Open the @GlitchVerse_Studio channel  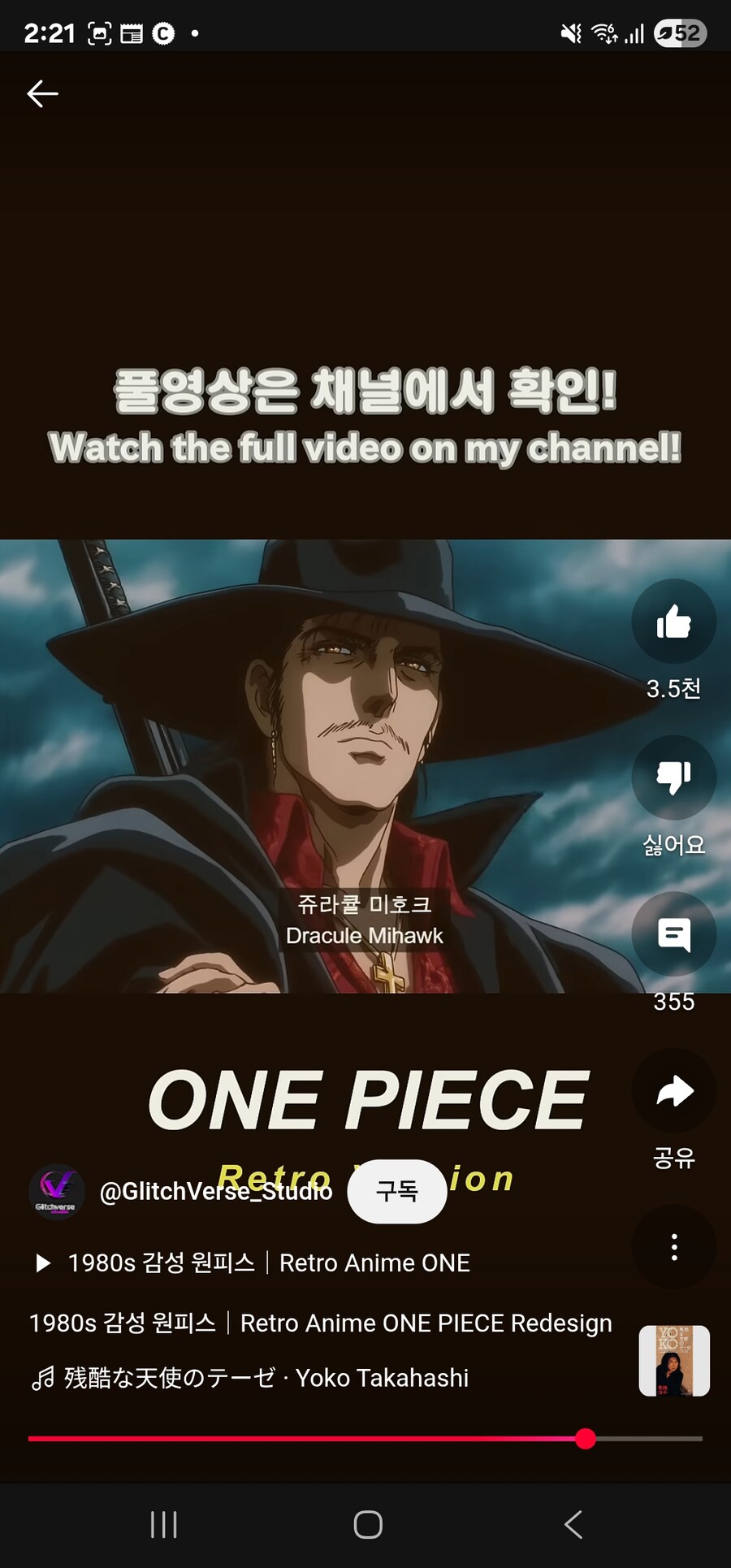tap(215, 1191)
